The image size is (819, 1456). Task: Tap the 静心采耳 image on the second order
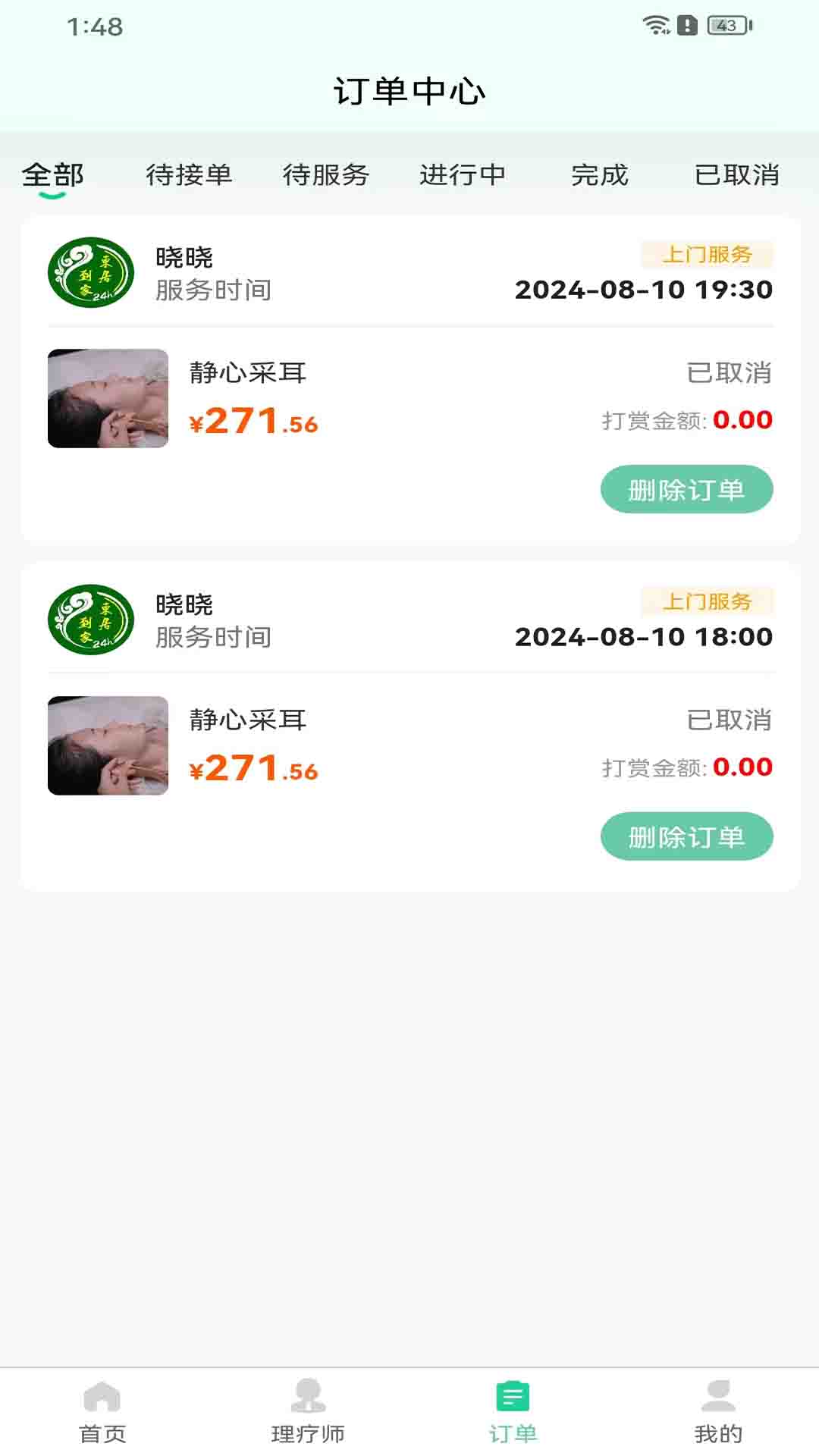coord(107,745)
